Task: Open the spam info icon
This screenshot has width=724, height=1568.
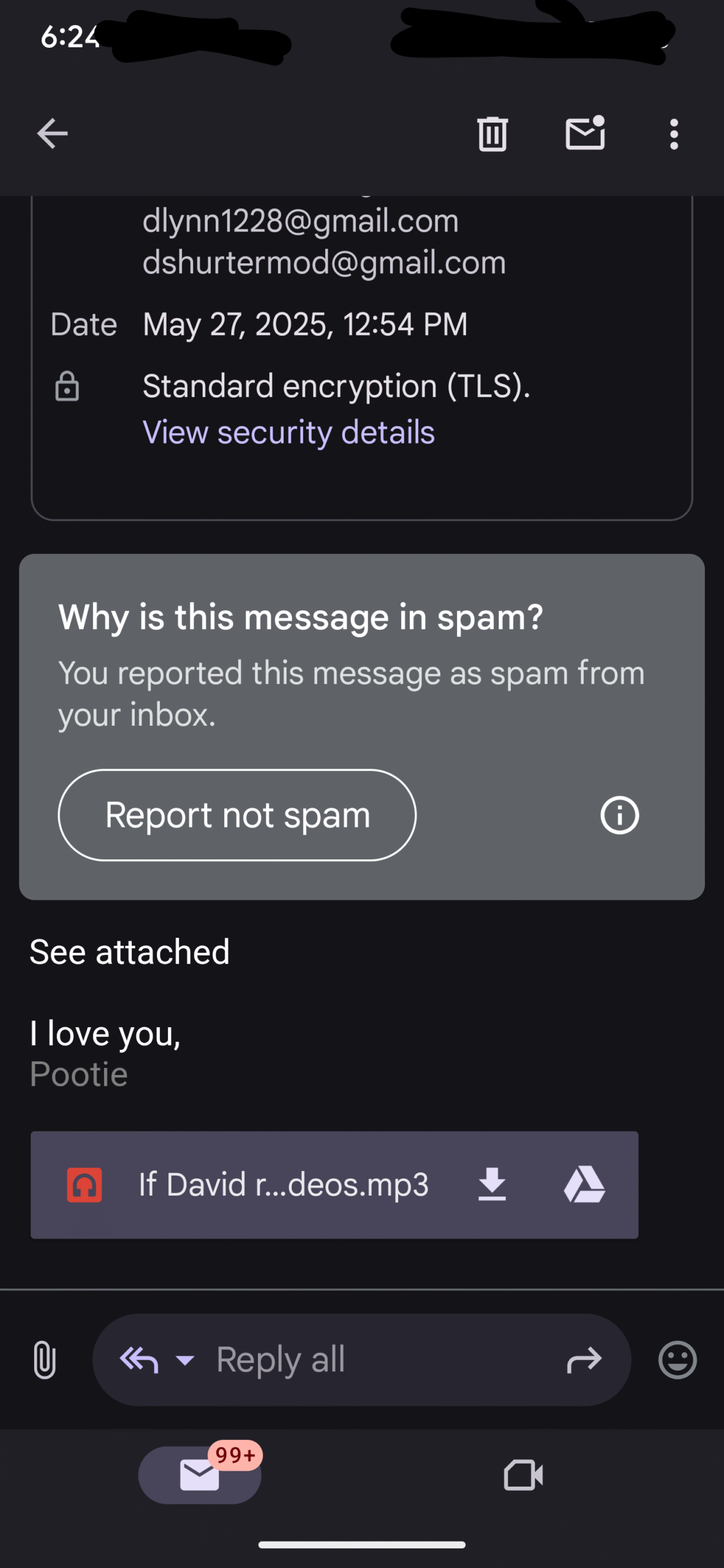Action: (619, 815)
